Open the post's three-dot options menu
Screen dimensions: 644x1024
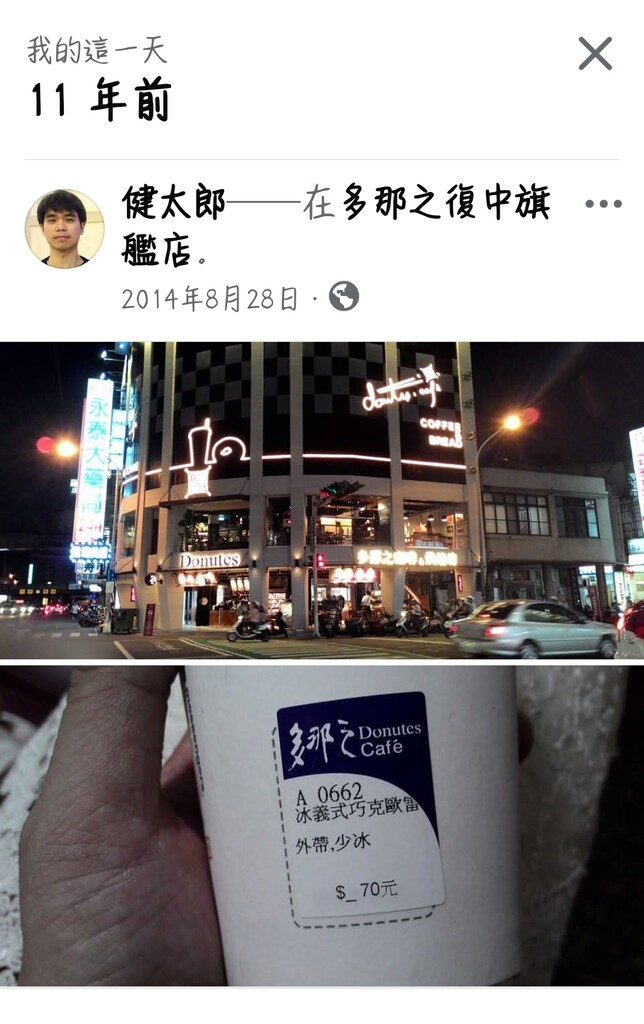coord(603,204)
